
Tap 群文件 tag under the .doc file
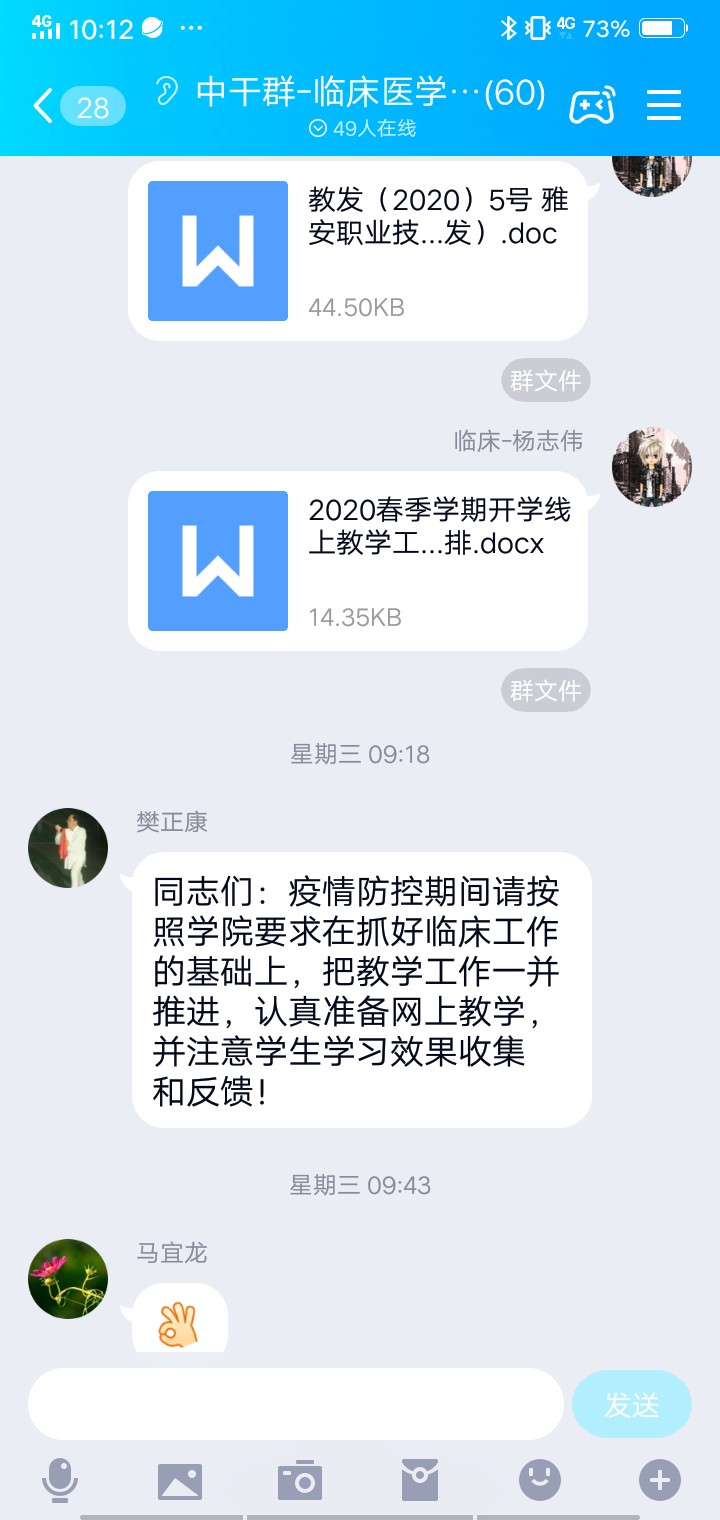tap(545, 381)
